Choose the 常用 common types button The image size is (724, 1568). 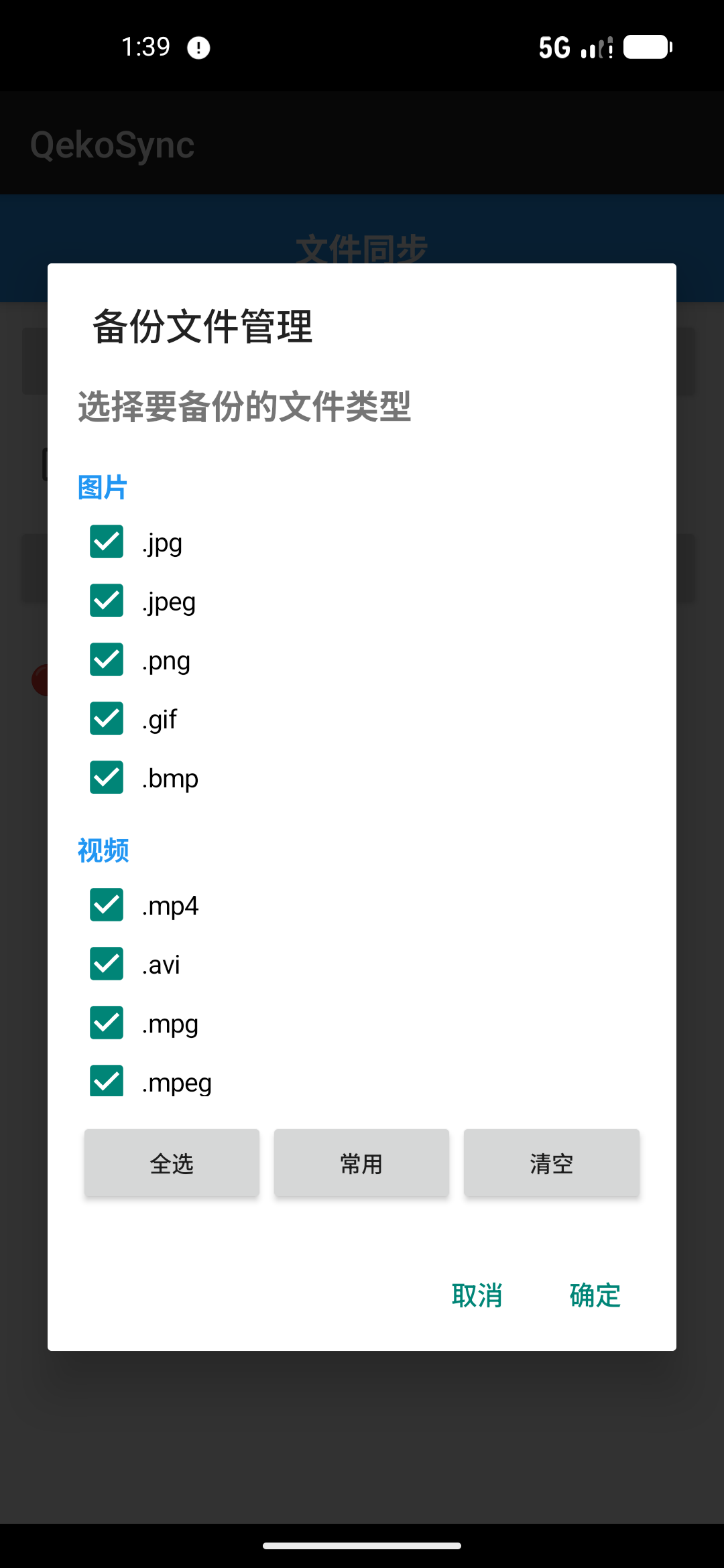tap(361, 1163)
